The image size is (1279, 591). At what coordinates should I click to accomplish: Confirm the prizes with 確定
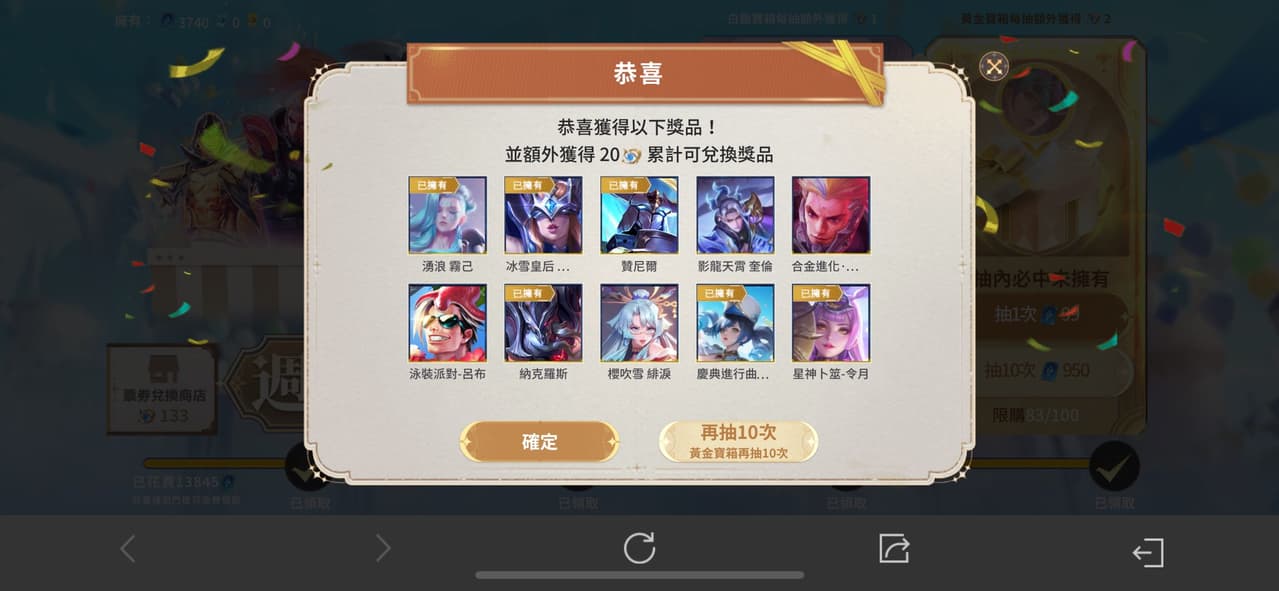click(539, 442)
